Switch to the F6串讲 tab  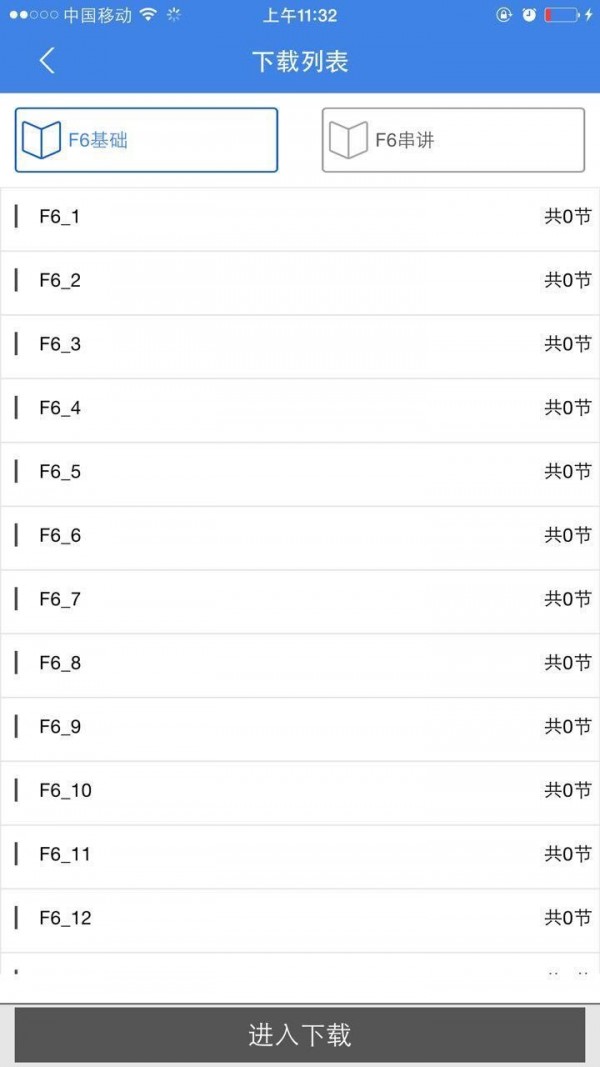pos(453,140)
